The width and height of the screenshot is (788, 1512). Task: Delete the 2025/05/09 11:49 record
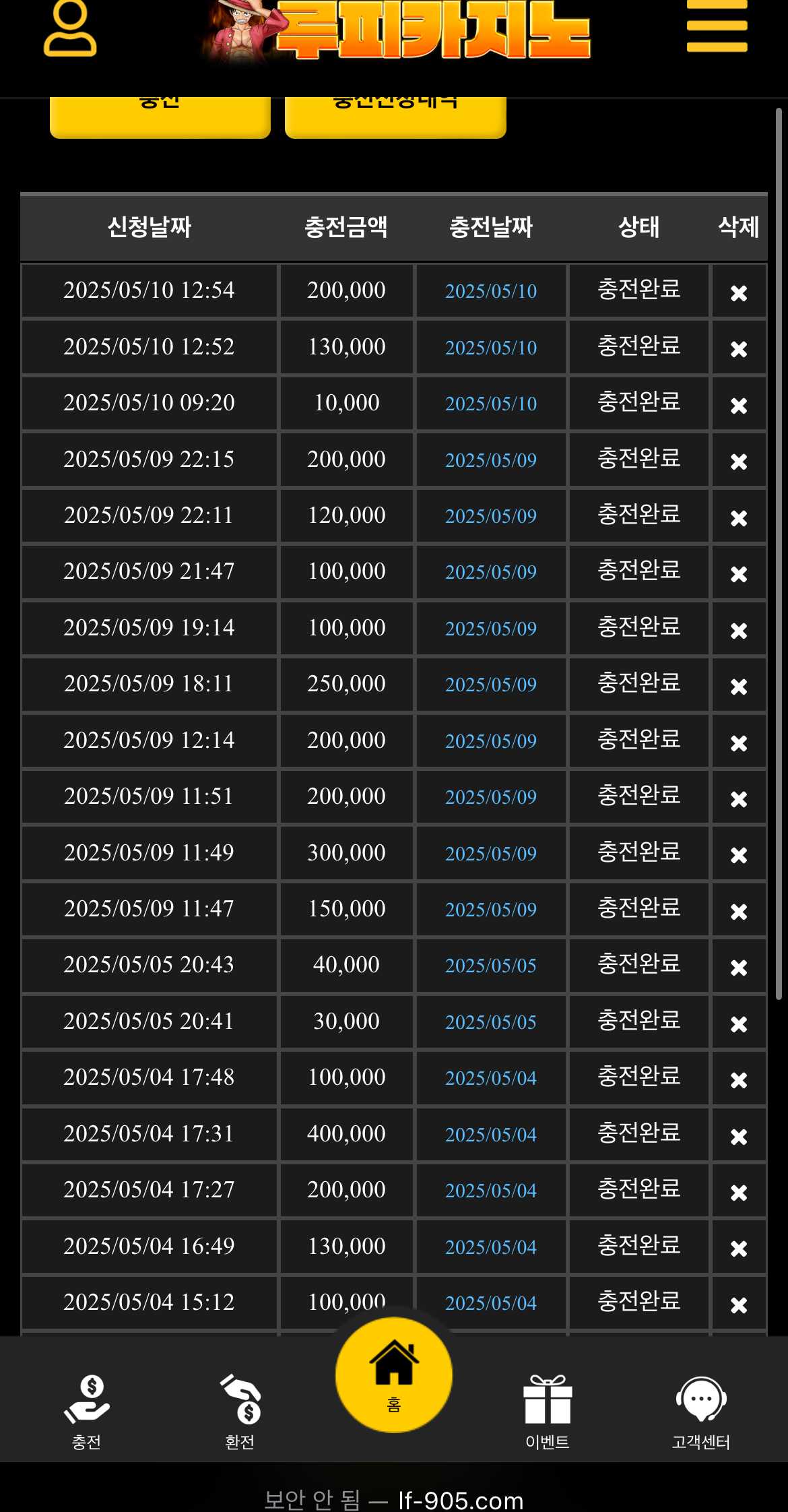click(x=739, y=855)
